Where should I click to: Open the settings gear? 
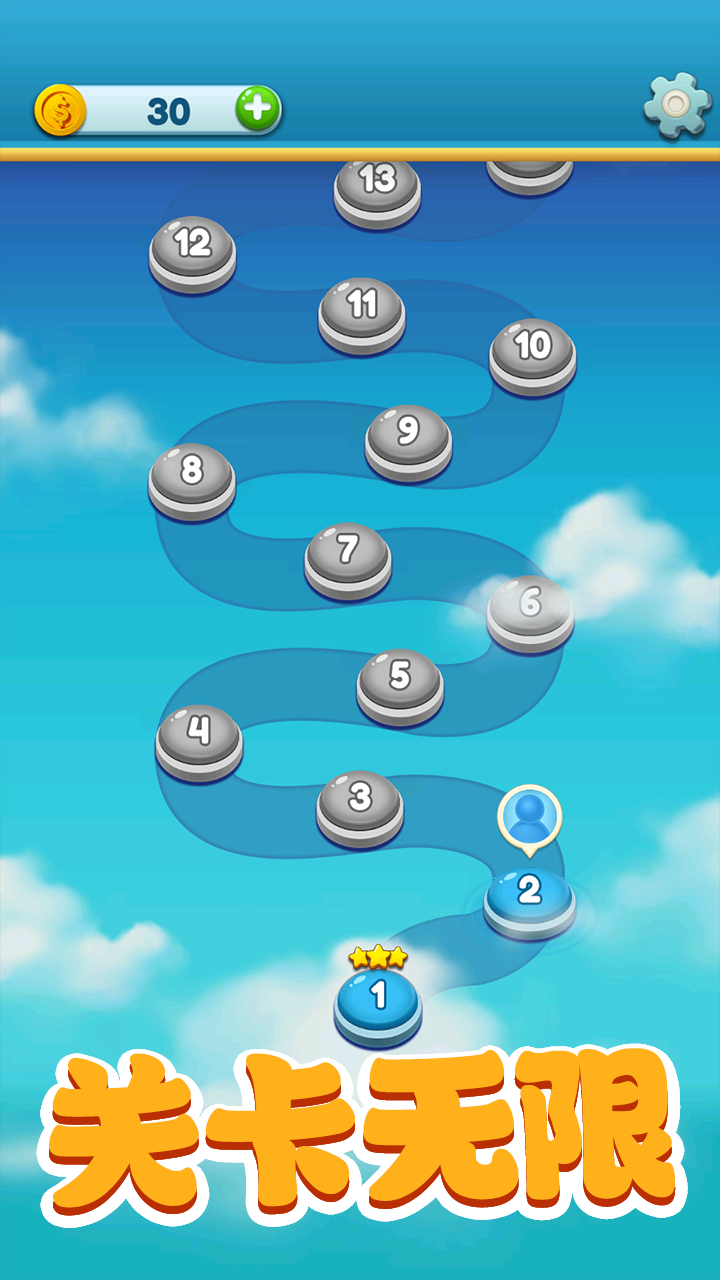(x=677, y=105)
